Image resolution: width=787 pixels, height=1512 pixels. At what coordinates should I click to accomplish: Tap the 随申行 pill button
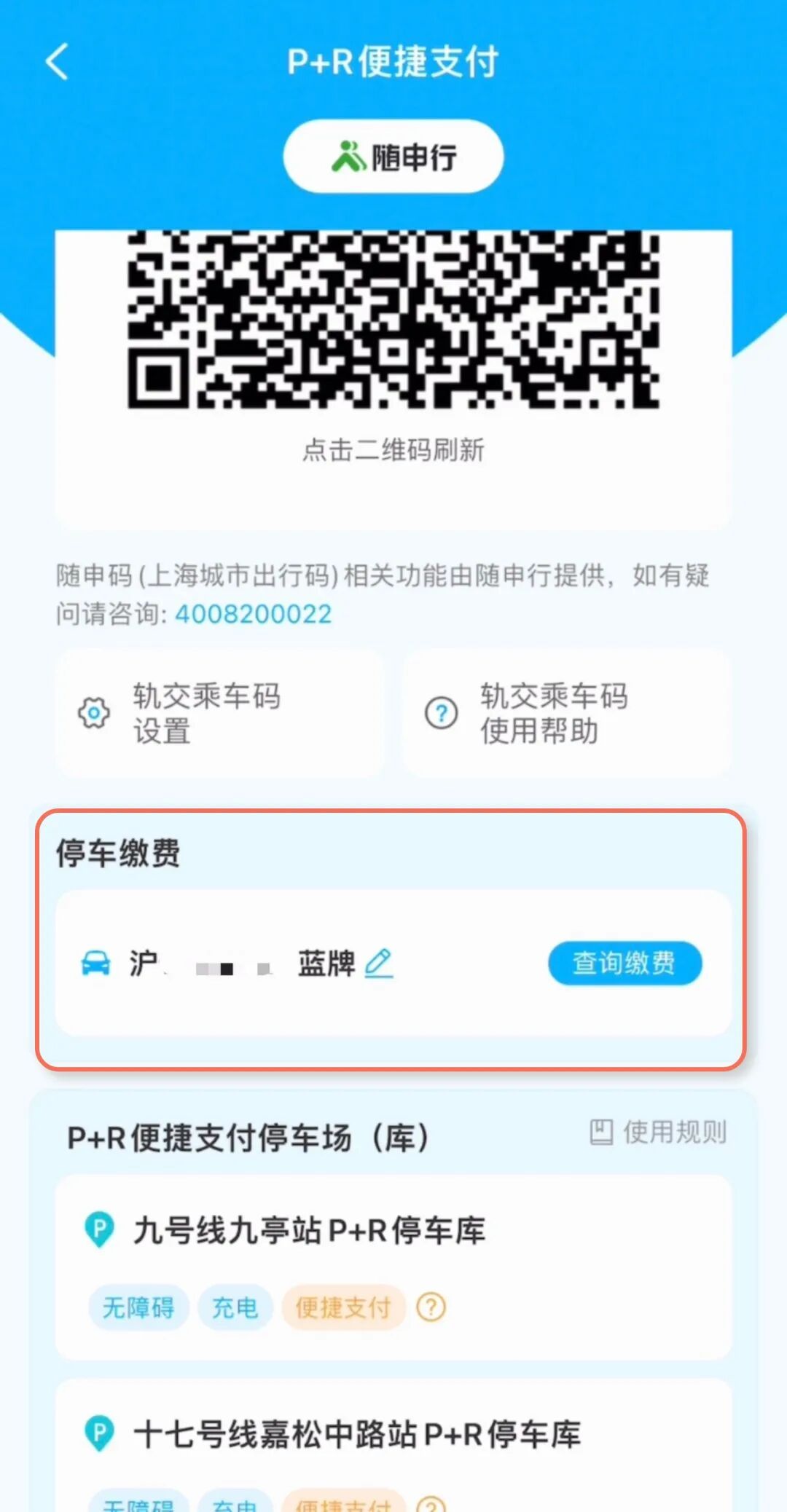393,157
